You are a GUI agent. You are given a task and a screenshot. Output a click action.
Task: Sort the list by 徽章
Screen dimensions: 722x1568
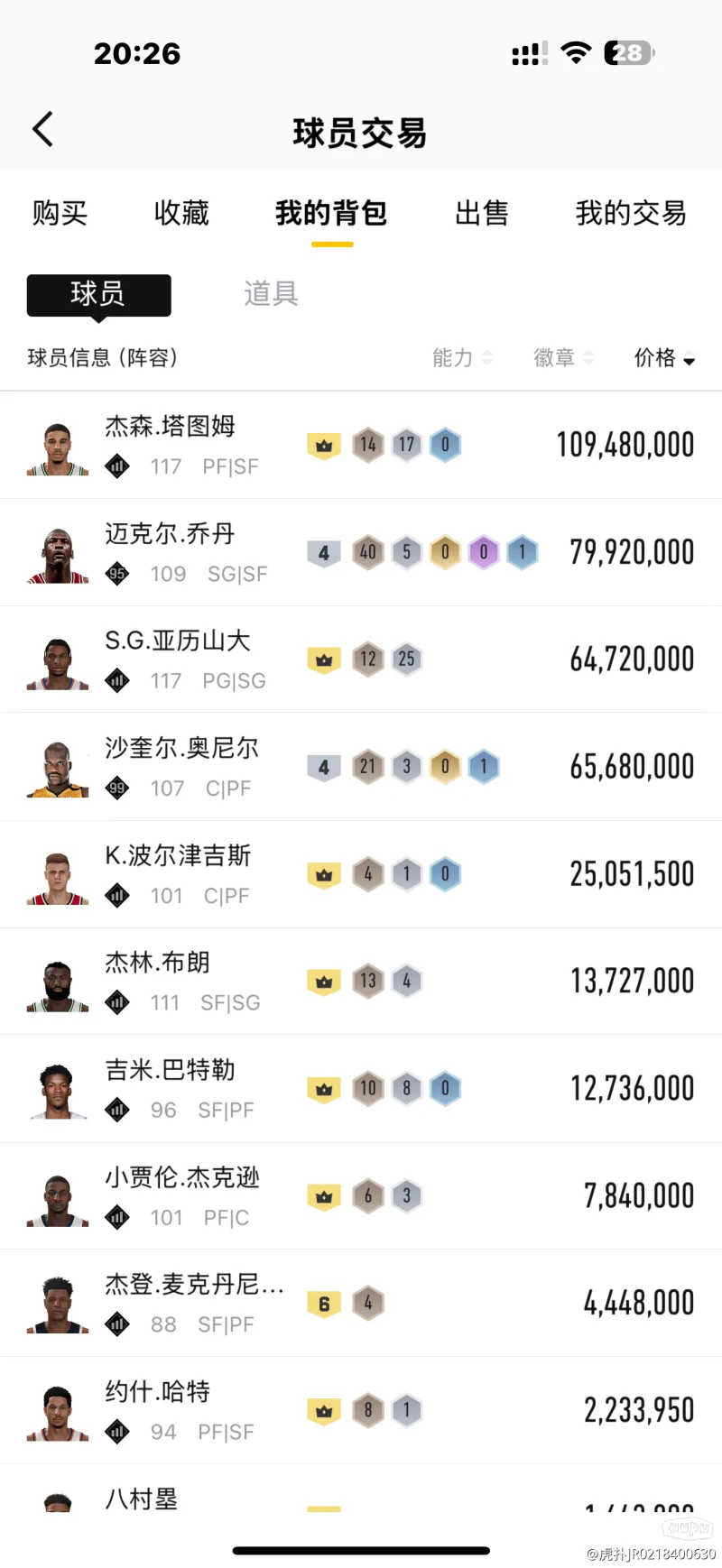pyautogui.click(x=563, y=358)
